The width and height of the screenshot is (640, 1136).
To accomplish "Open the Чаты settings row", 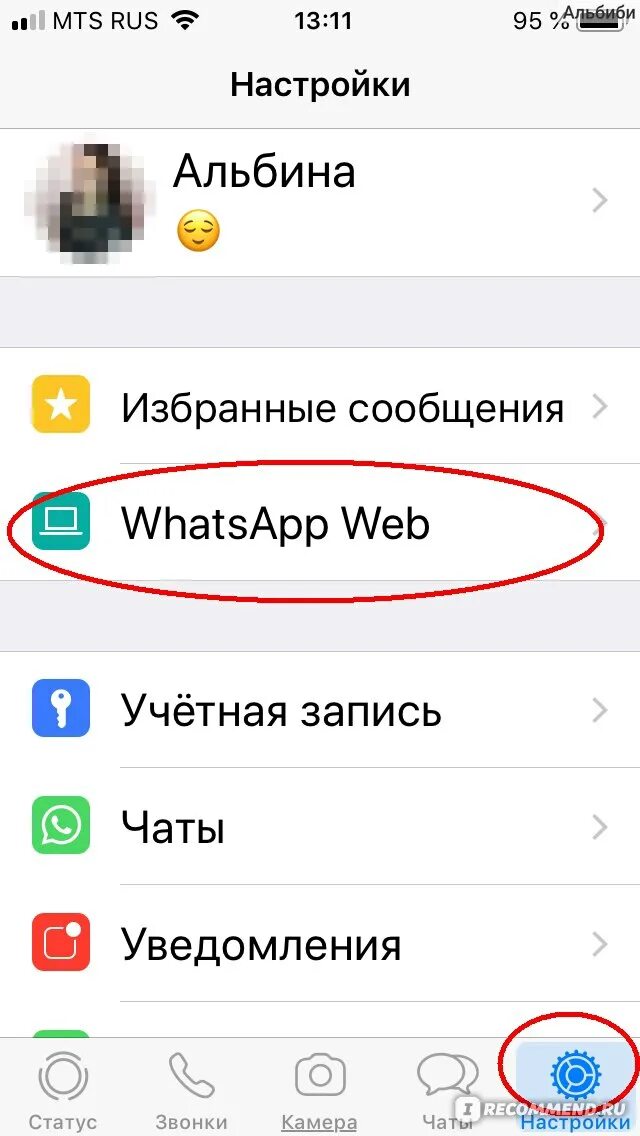I will [x=320, y=827].
